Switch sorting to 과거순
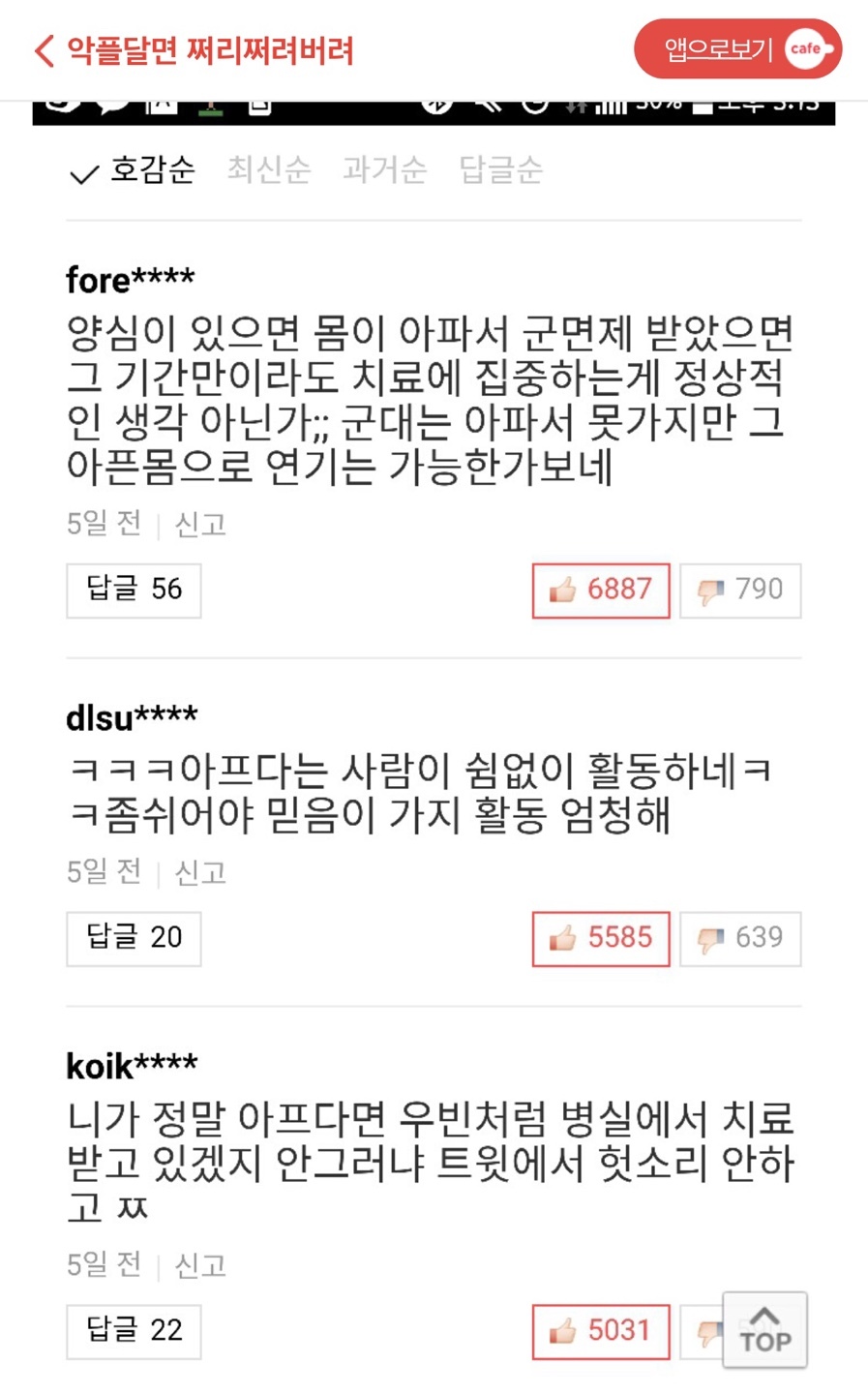This screenshot has width=868, height=1394. click(x=384, y=170)
